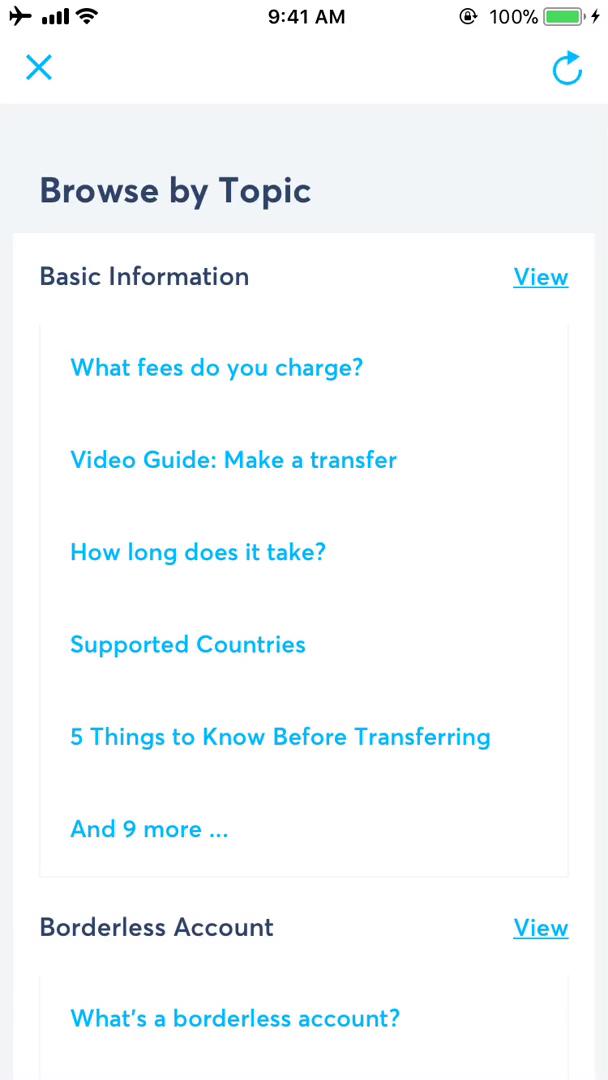Image resolution: width=608 pixels, height=1080 pixels.
Task: Close the help page
Action: (x=38, y=68)
